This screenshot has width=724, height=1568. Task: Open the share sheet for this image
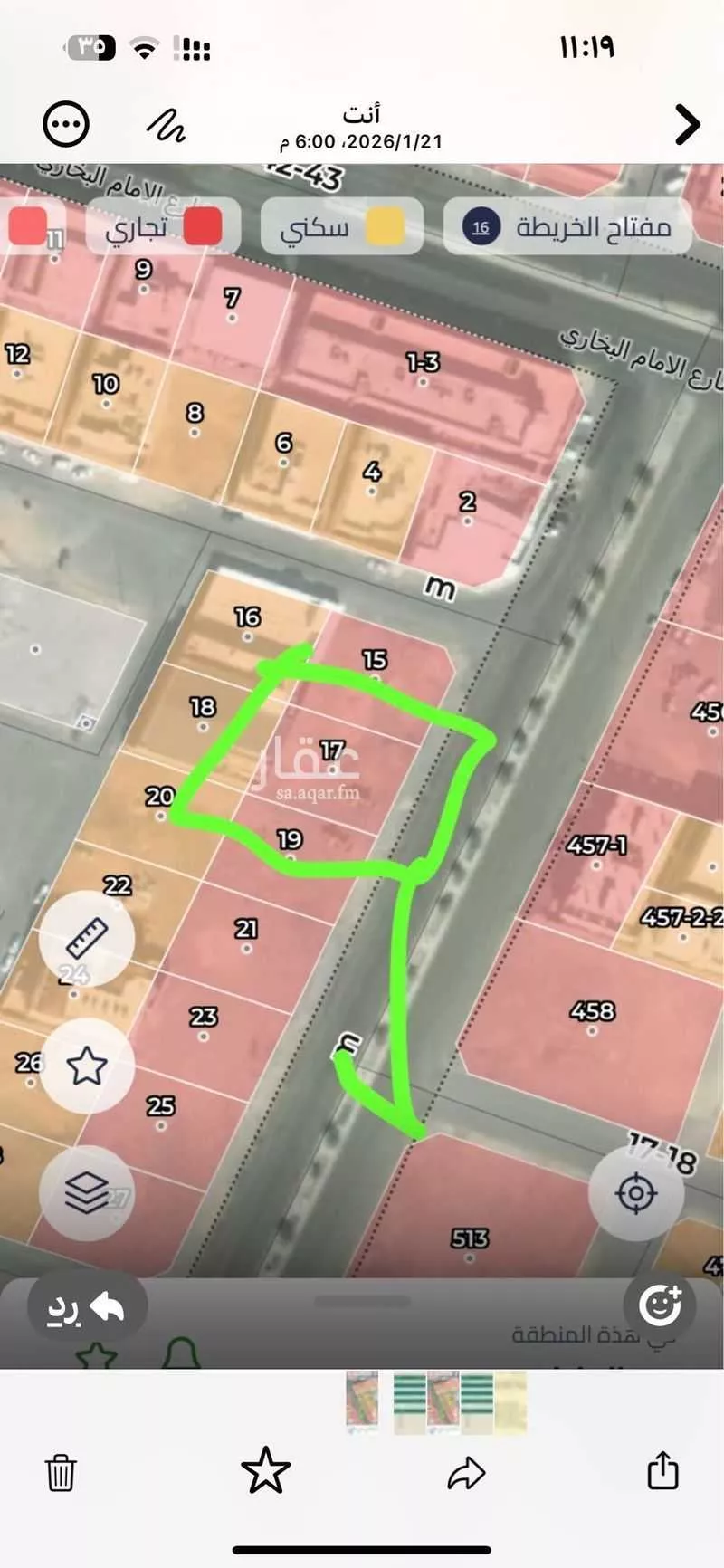pos(662,1470)
